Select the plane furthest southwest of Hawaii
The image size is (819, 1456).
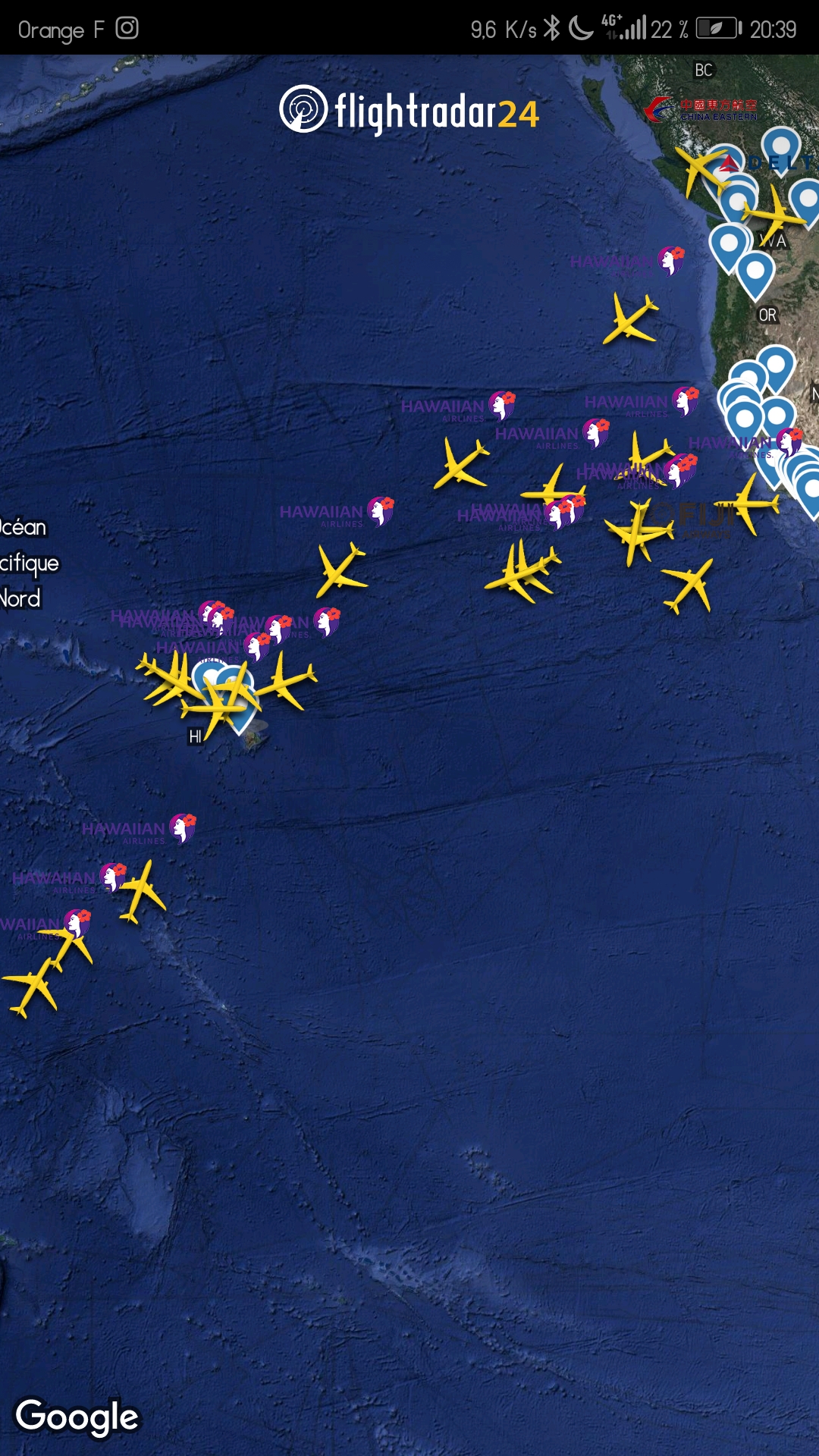[32, 986]
